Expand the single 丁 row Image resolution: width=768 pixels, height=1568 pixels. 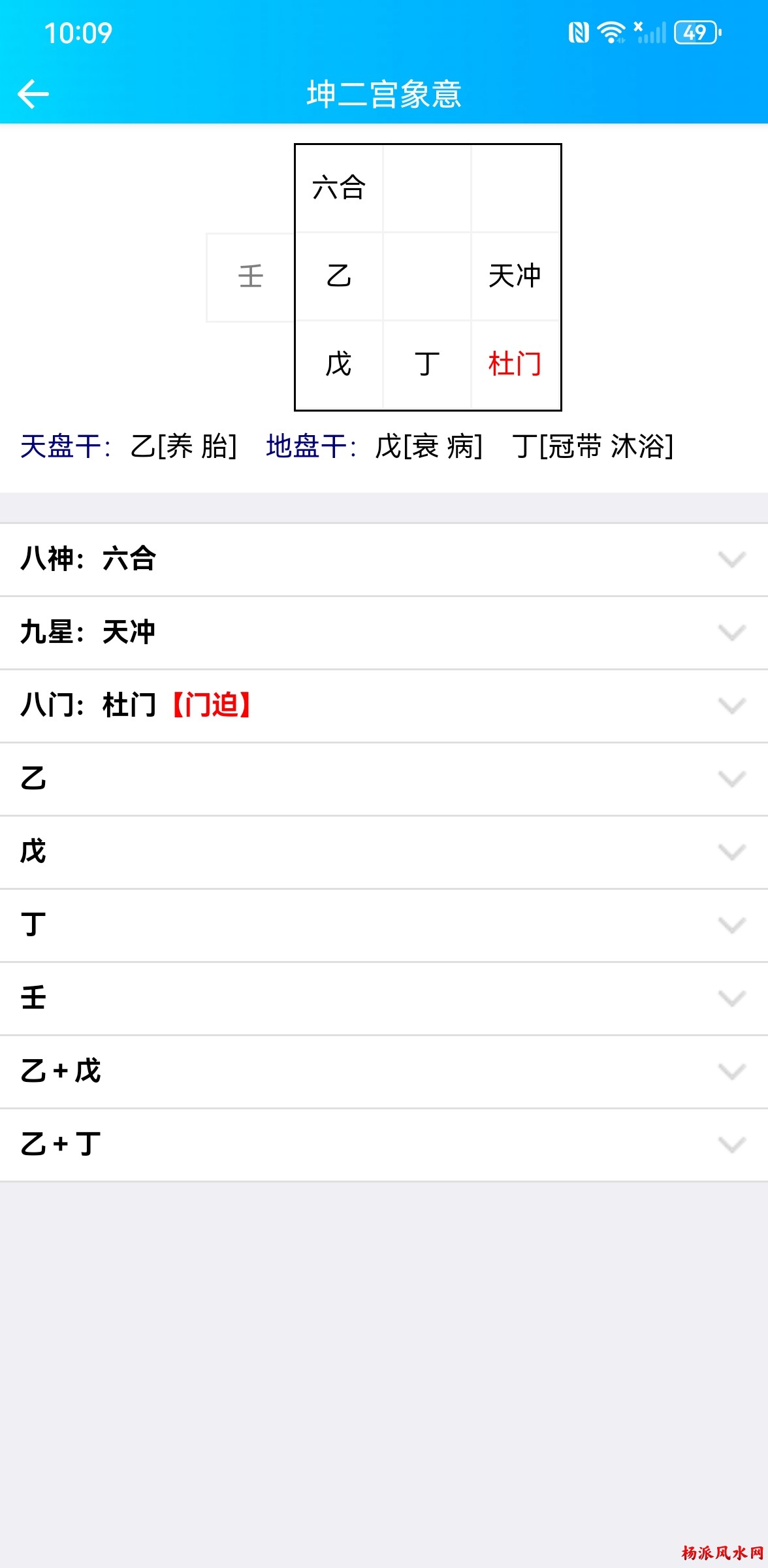click(384, 925)
